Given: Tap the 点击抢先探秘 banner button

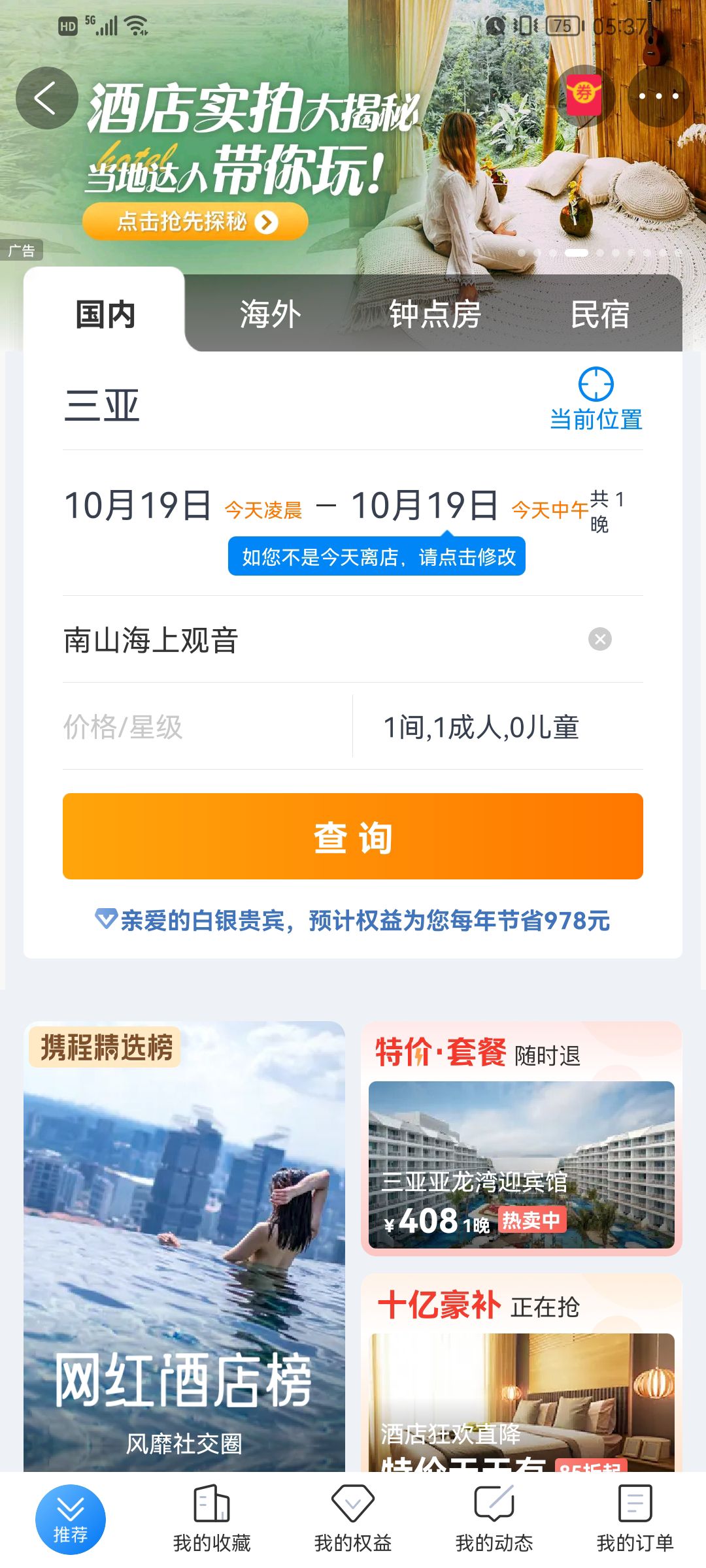Looking at the screenshot, I should coord(195,221).
